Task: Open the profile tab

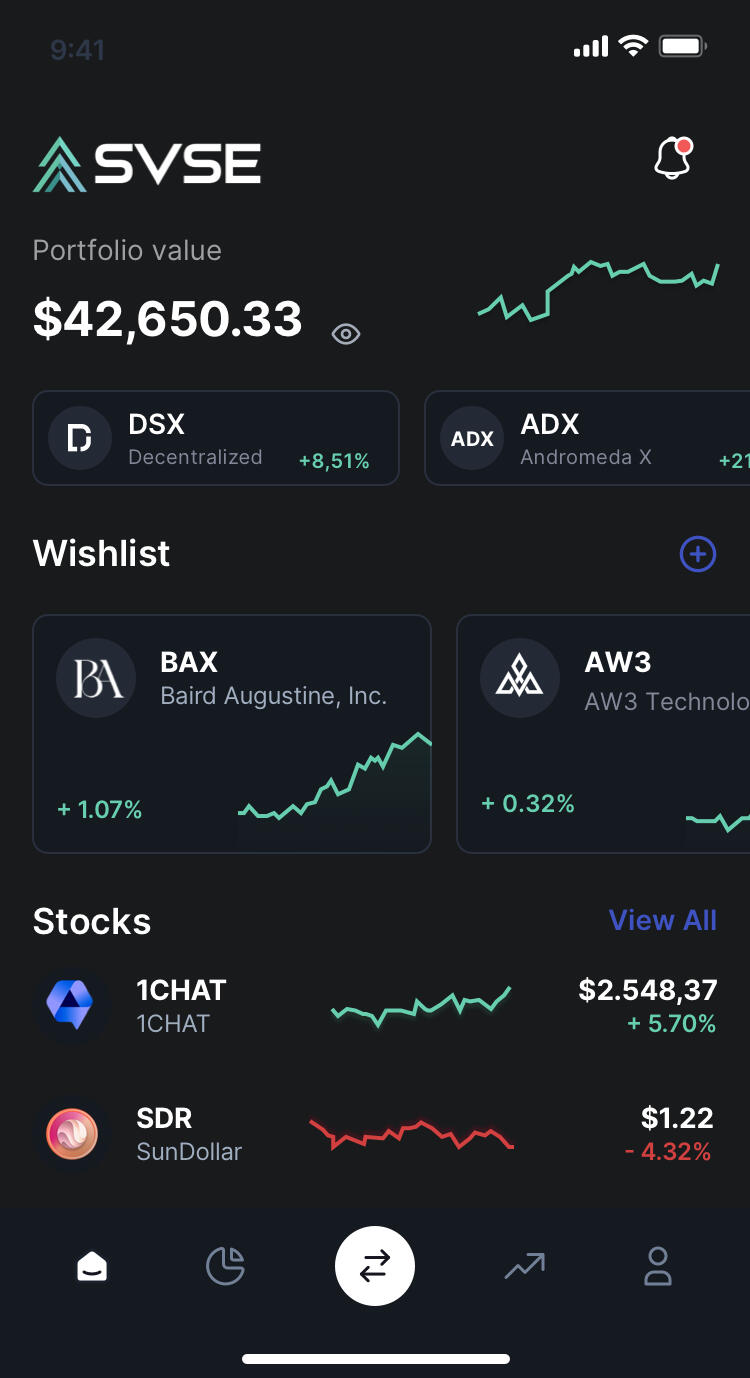Action: coord(658,1266)
